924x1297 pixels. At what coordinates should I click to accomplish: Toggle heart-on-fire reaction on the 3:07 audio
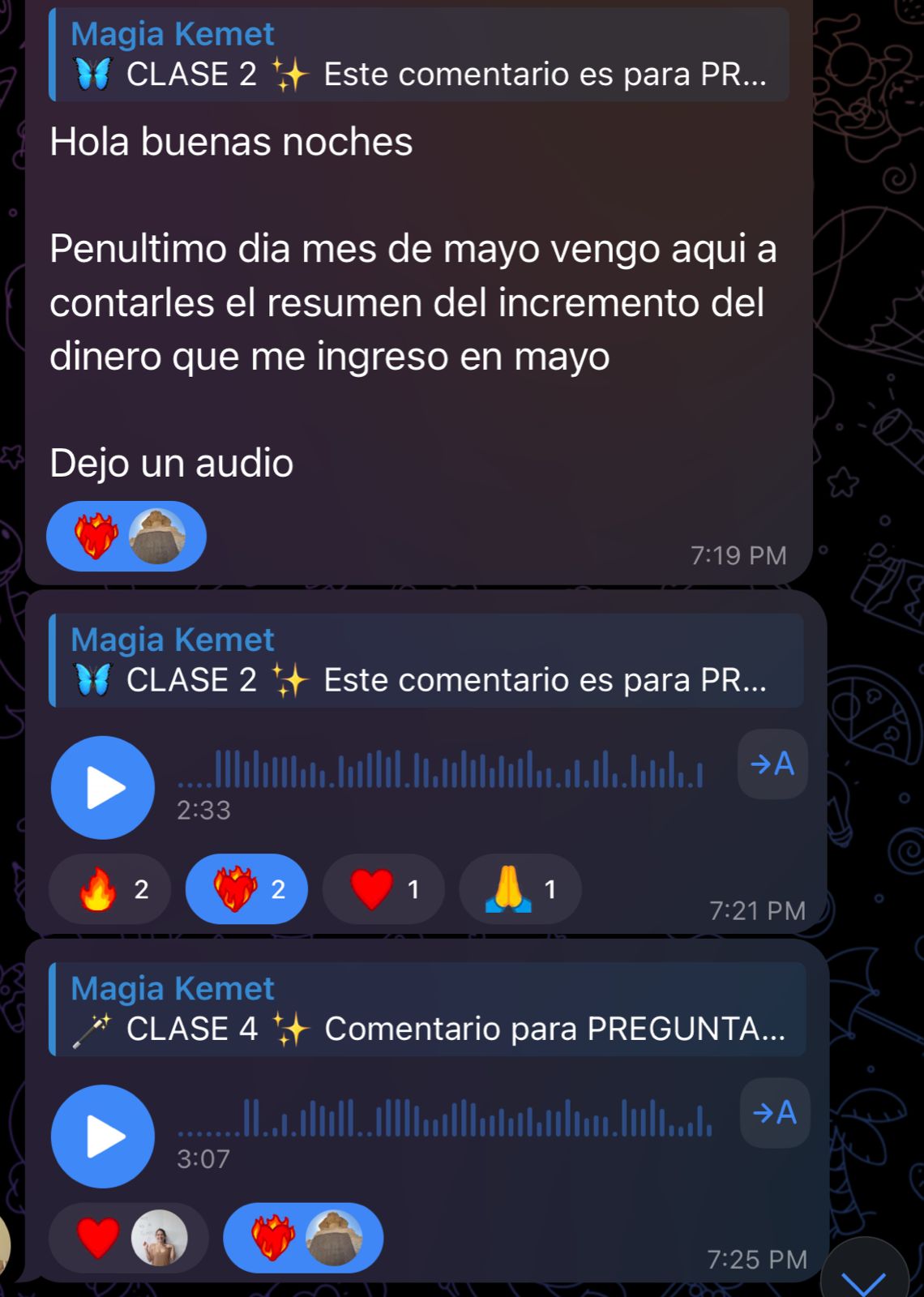(302, 1238)
